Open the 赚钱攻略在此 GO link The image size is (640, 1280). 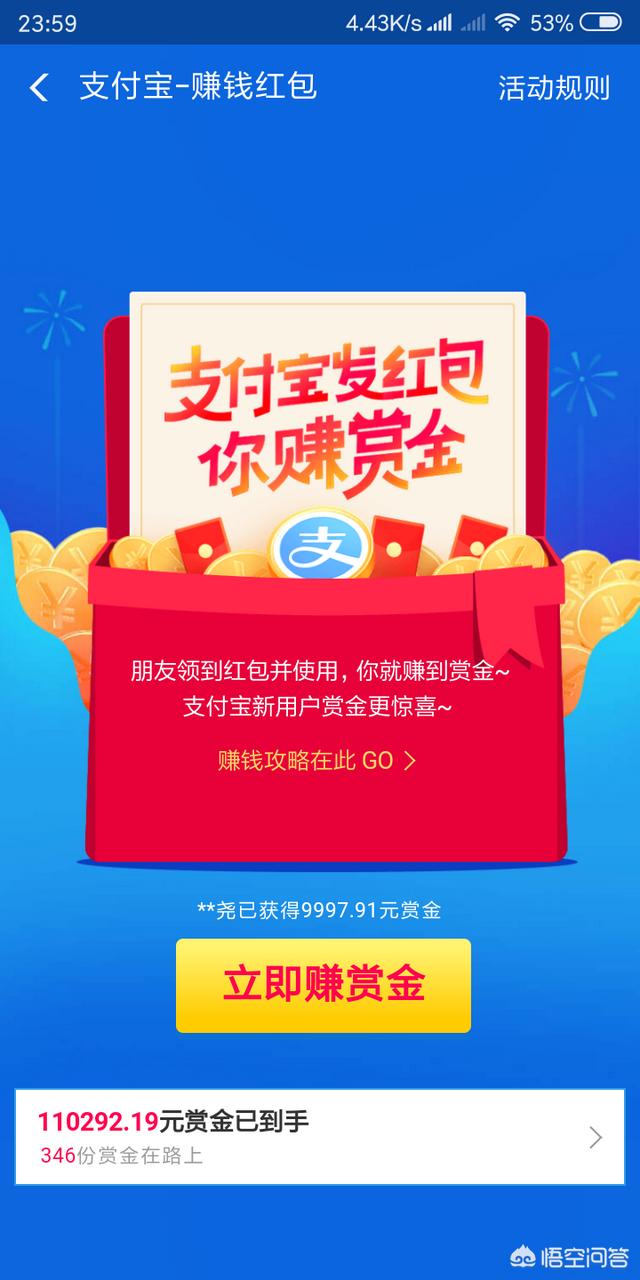coord(316,760)
